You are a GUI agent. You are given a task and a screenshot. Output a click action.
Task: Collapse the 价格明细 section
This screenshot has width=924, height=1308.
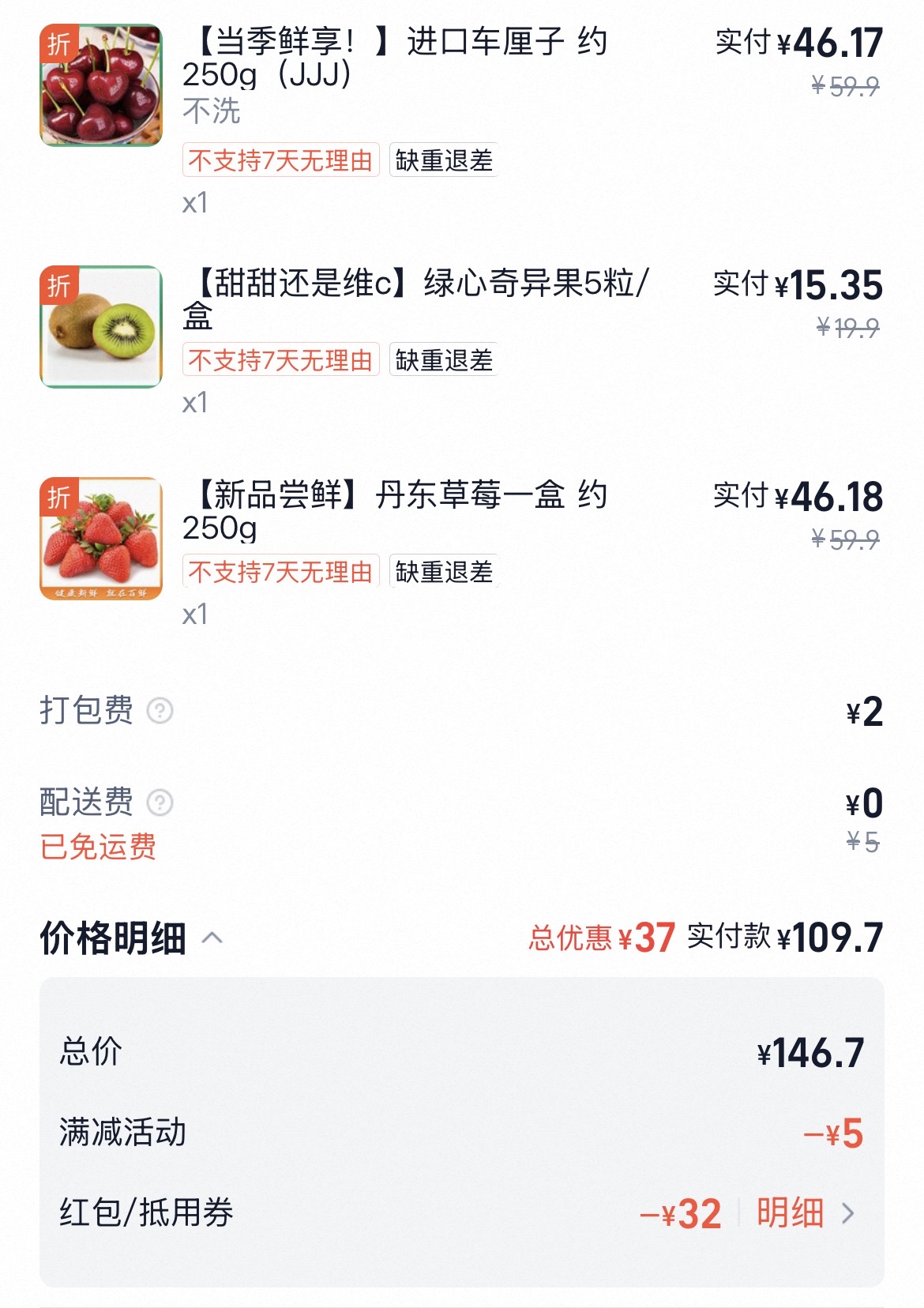point(212,938)
